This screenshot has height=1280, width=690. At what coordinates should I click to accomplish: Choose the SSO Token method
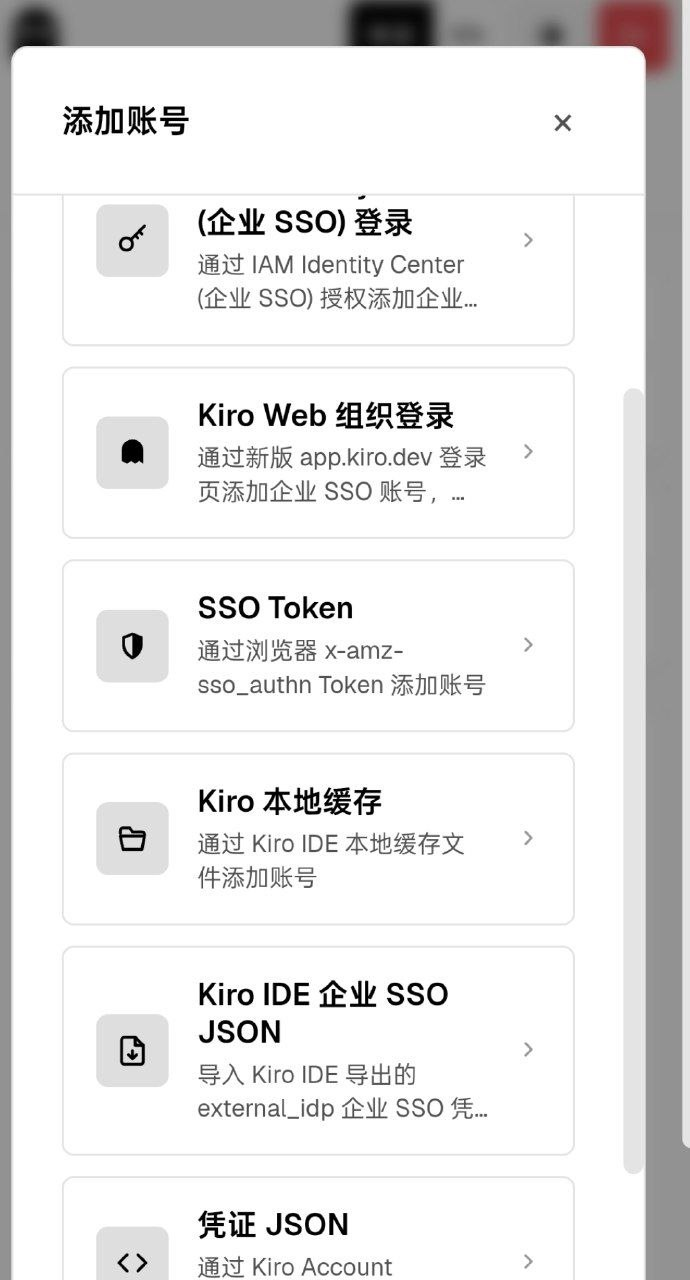318,645
